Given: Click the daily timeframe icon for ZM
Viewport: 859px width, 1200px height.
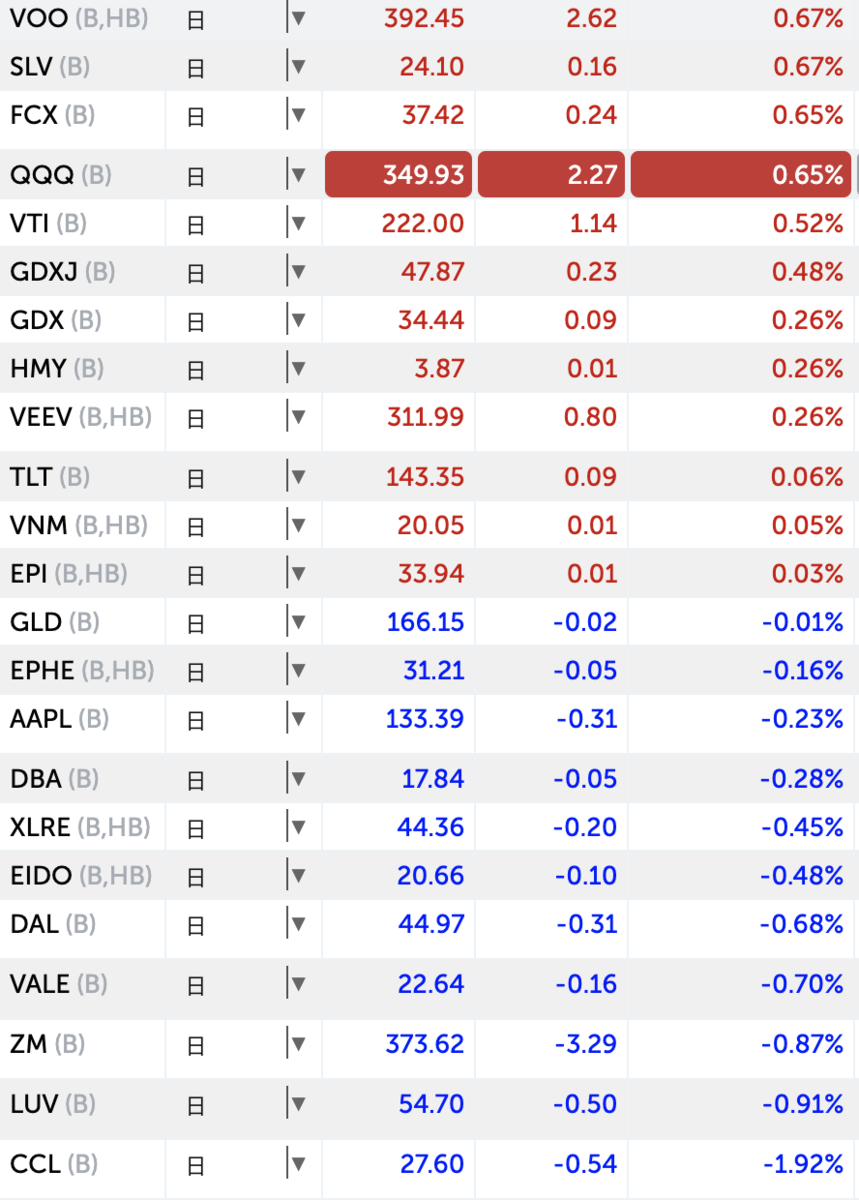Looking at the screenshot, I should pos(196,1044).
